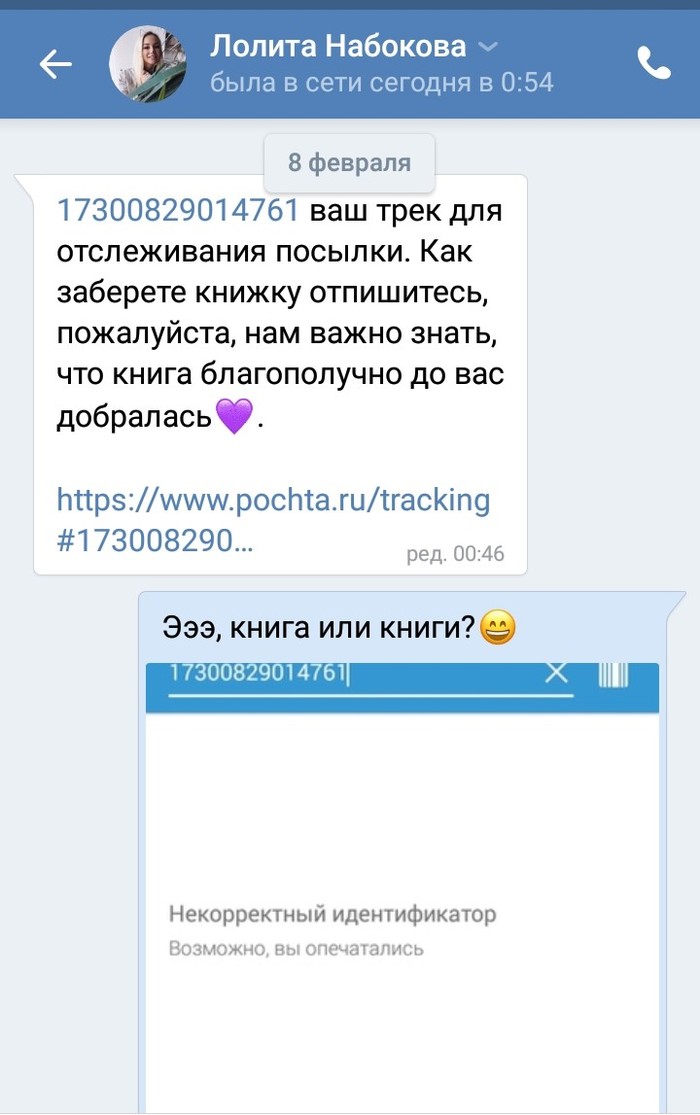
Task: Open tracking number 17300829014761 link
Action: (x=179, y=212)
